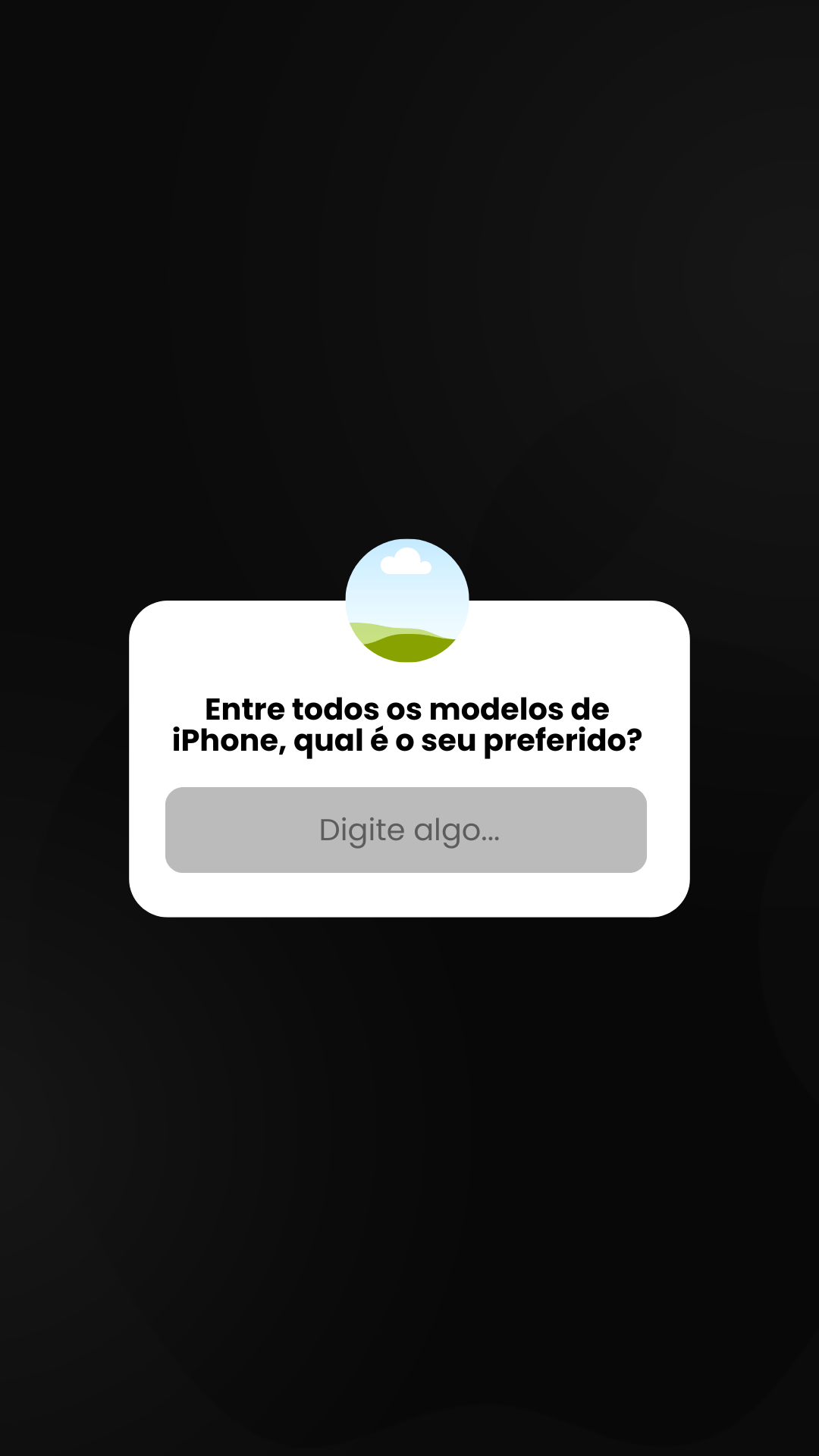Click the dark area below the question card
Viewport: 819px width, 1456px height.
[x=408, y=1137]
